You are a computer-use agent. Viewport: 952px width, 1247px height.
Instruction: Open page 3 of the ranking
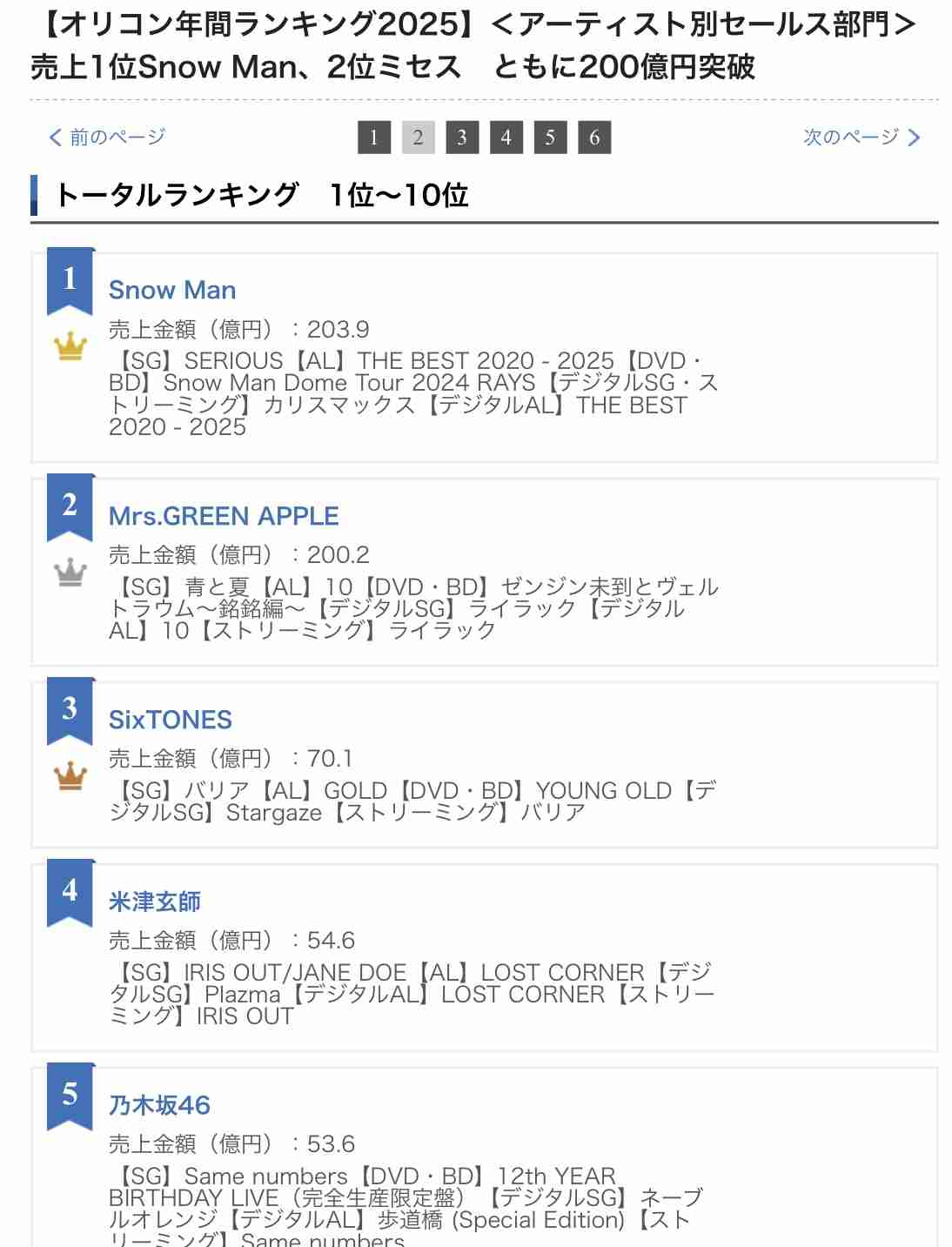[462, 137]
